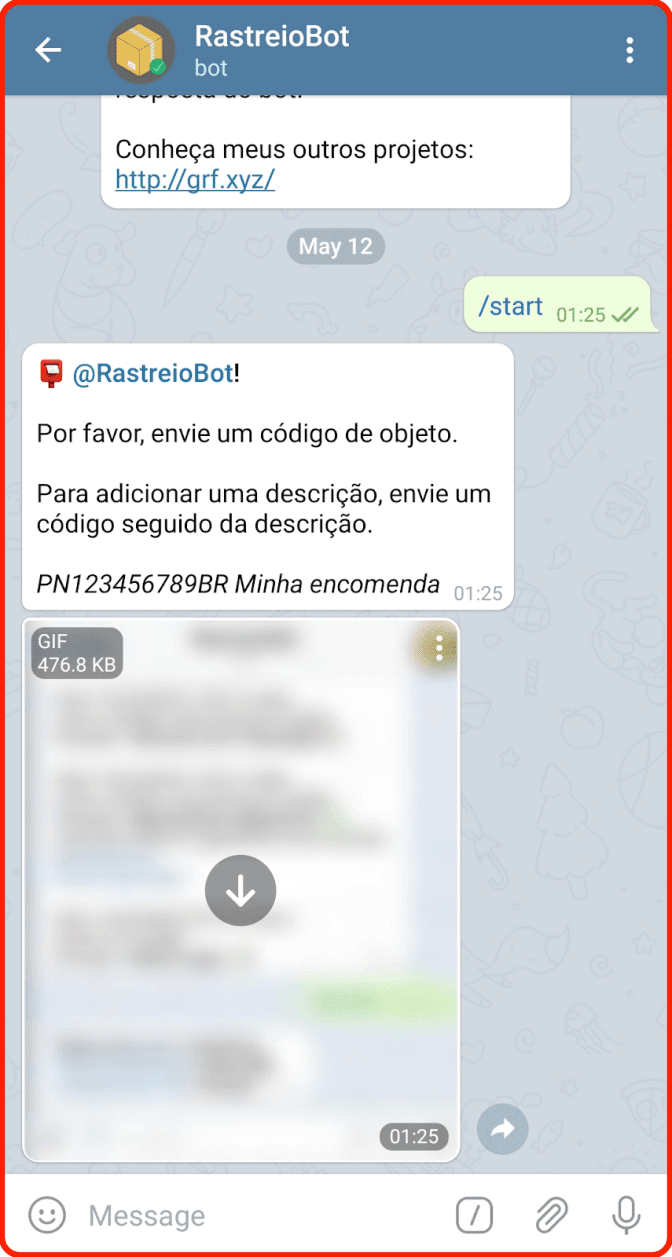672x1257 pixels.
Task: Open the grf.xyz link
Action: coord(194,180)
